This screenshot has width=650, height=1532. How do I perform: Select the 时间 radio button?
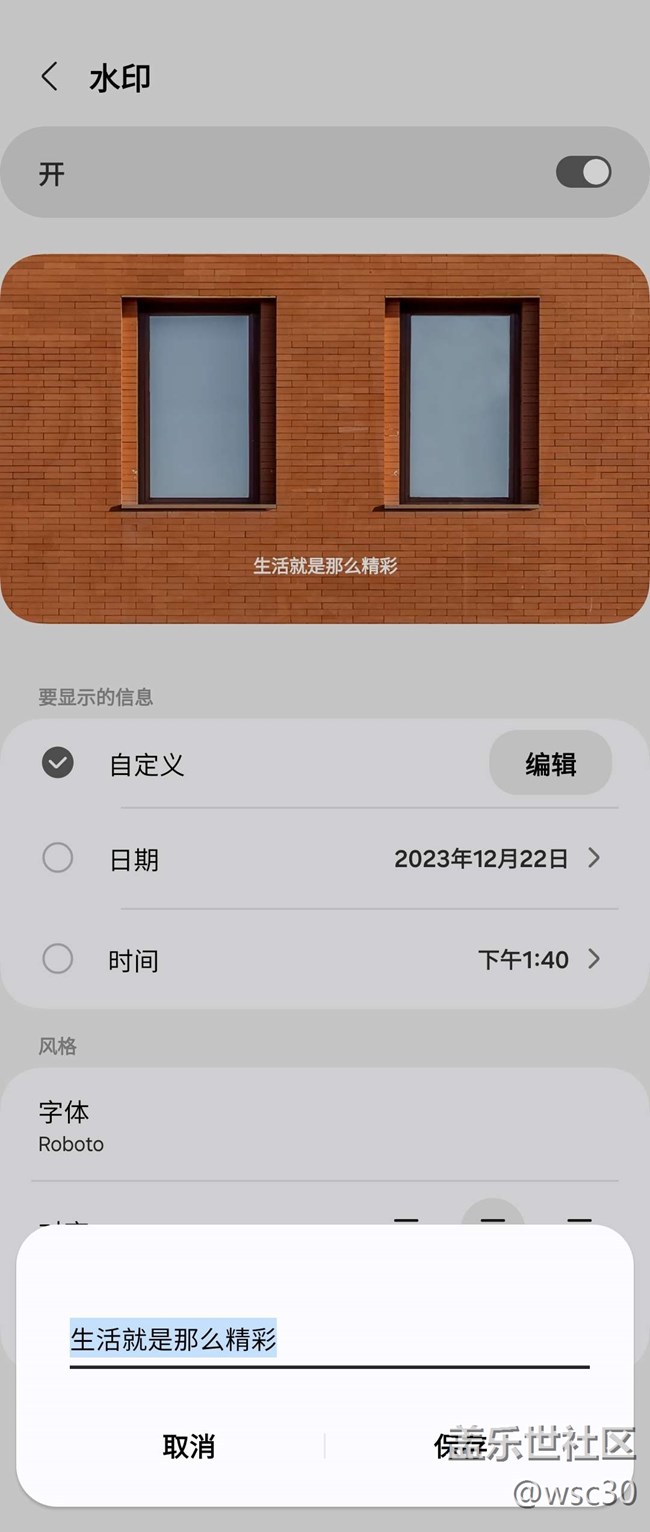pos(58,959)
